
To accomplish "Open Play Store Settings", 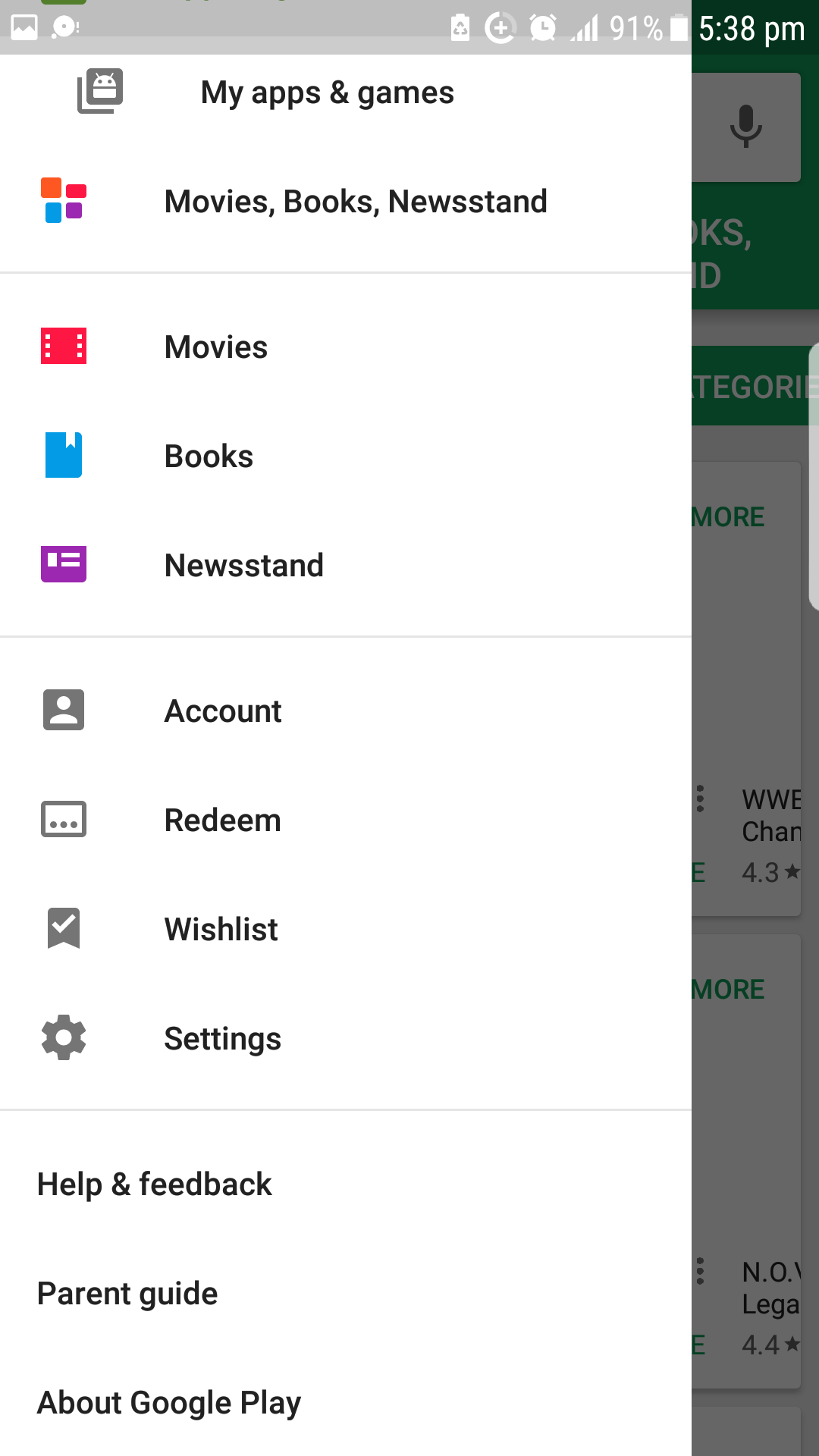I will (346, 1039).
